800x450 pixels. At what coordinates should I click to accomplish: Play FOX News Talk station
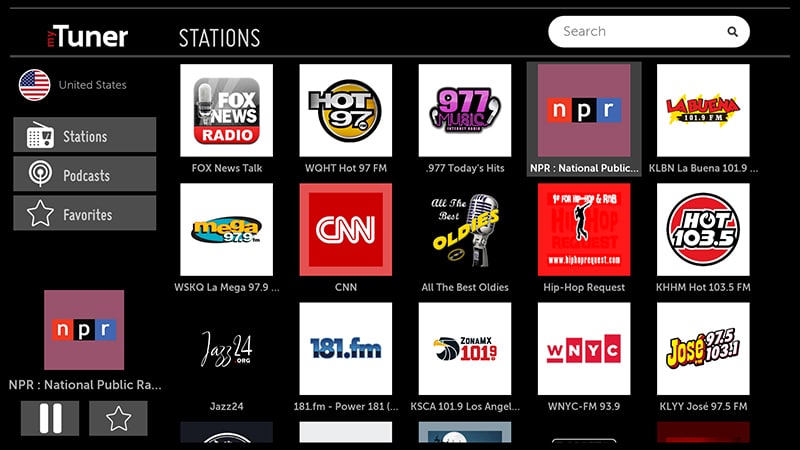click(226, 110)
